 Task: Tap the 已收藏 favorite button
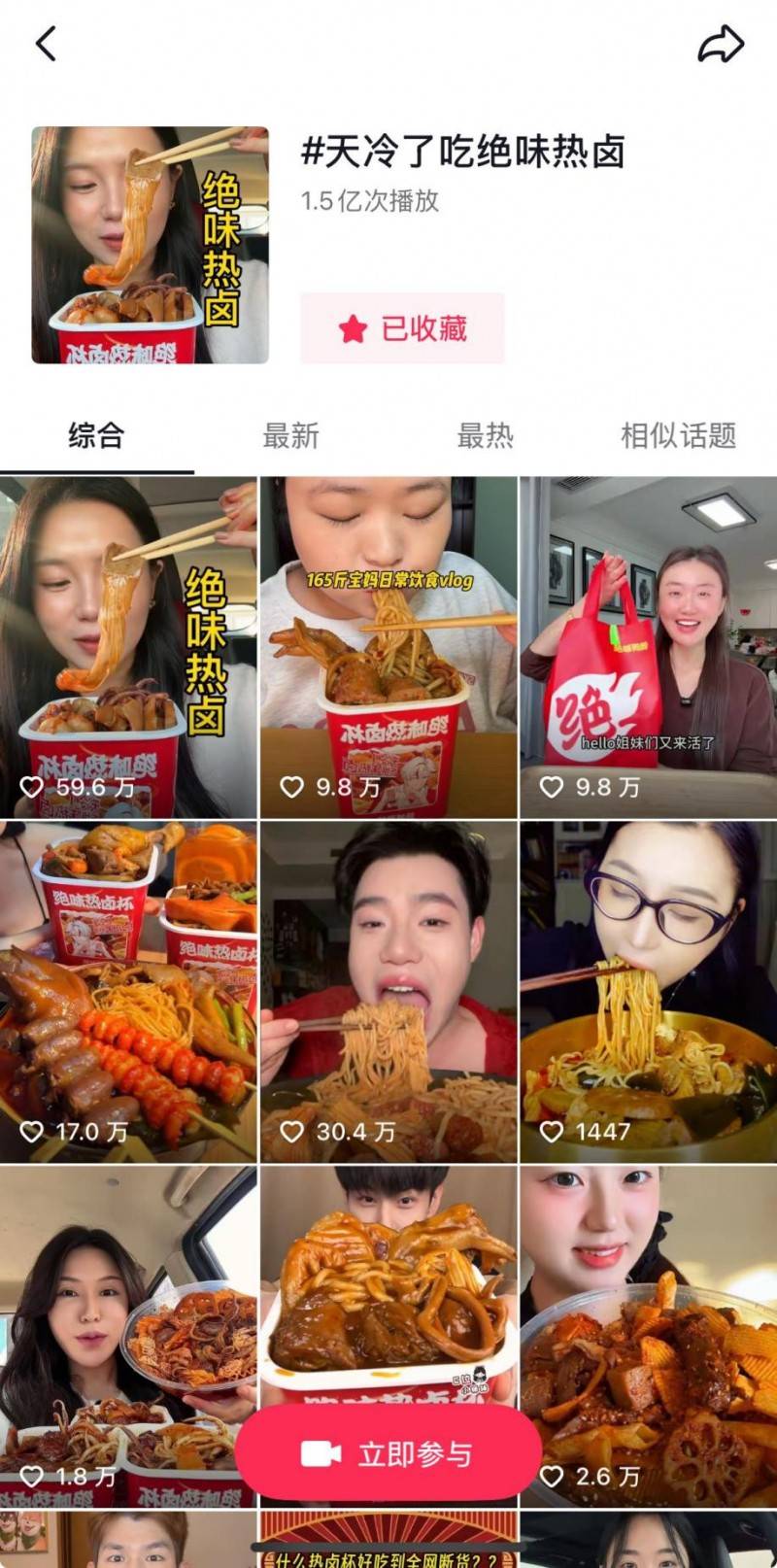pyautogui.click(x=402, y=328)
